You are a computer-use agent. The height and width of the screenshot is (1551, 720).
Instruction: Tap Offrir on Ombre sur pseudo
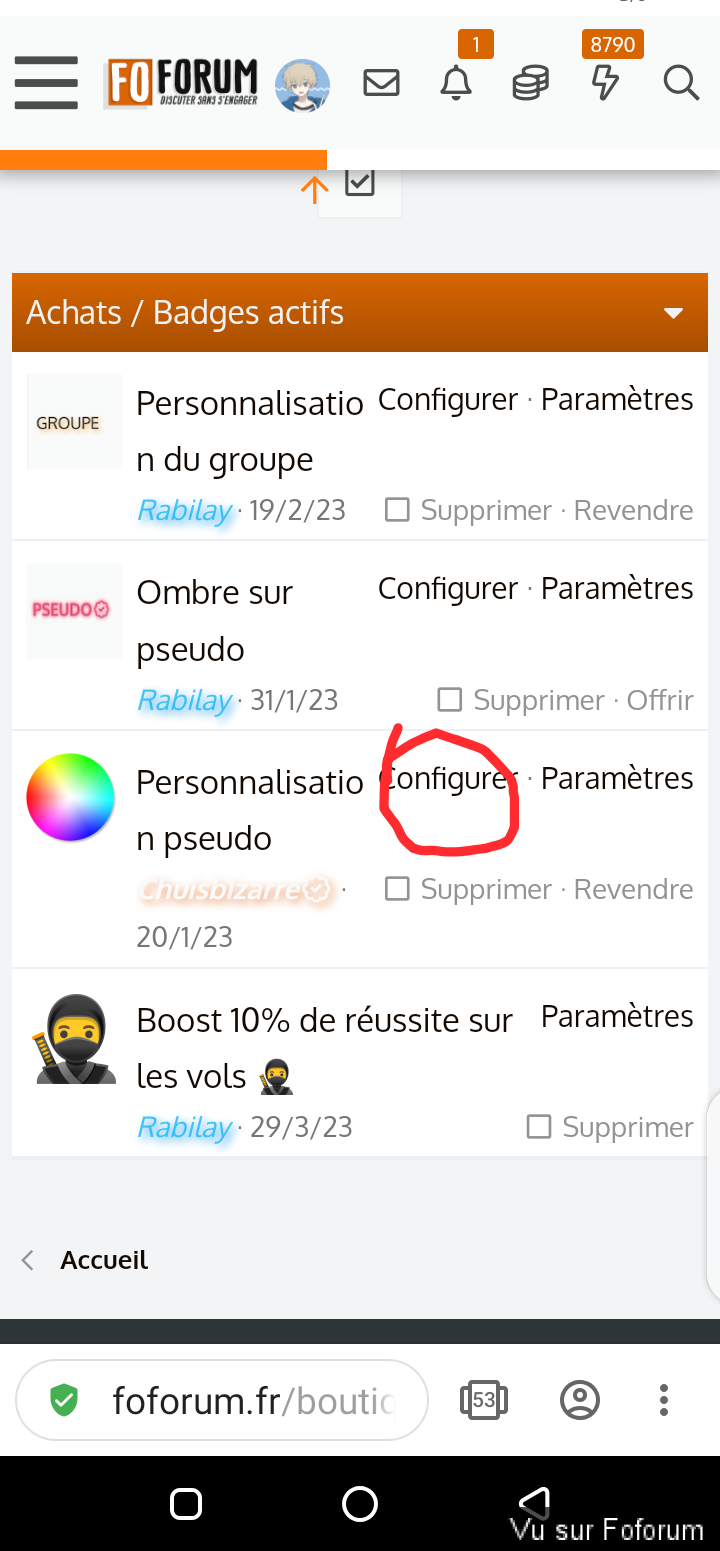tap(660, 700)
